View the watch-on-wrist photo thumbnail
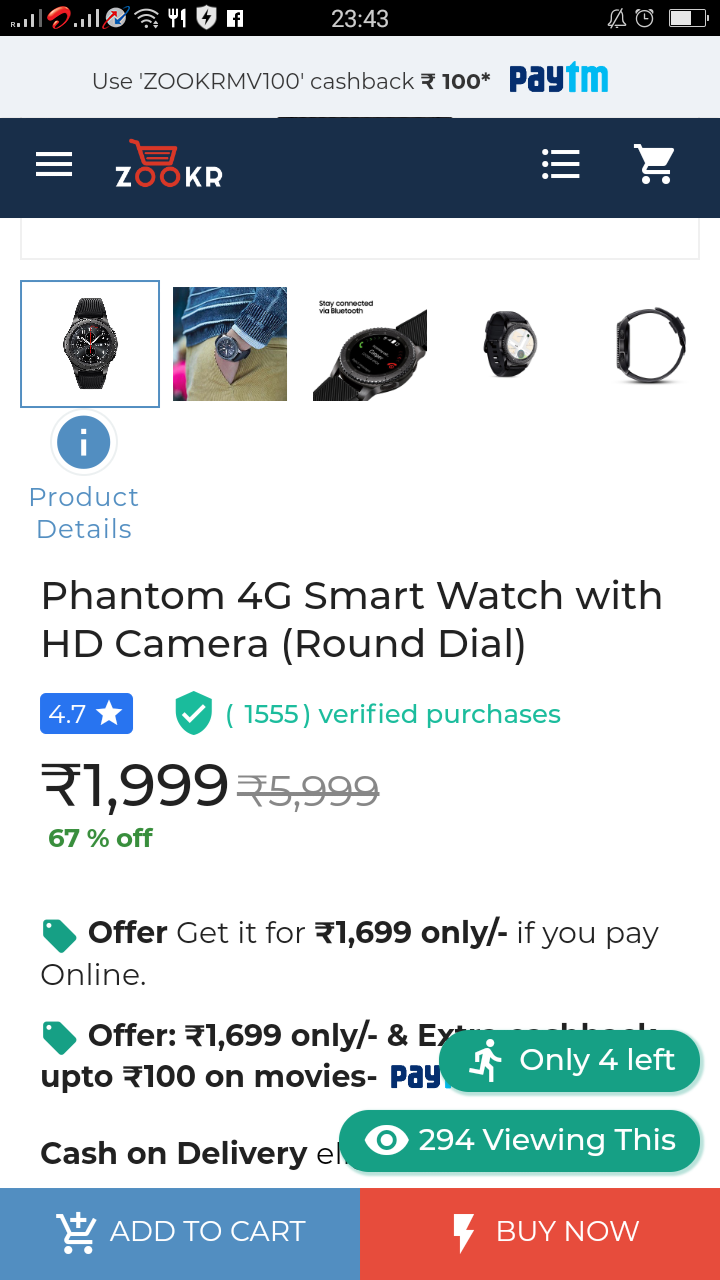Screen dimensions: 720x1280 pyautogui.click(x=230, y=344)
